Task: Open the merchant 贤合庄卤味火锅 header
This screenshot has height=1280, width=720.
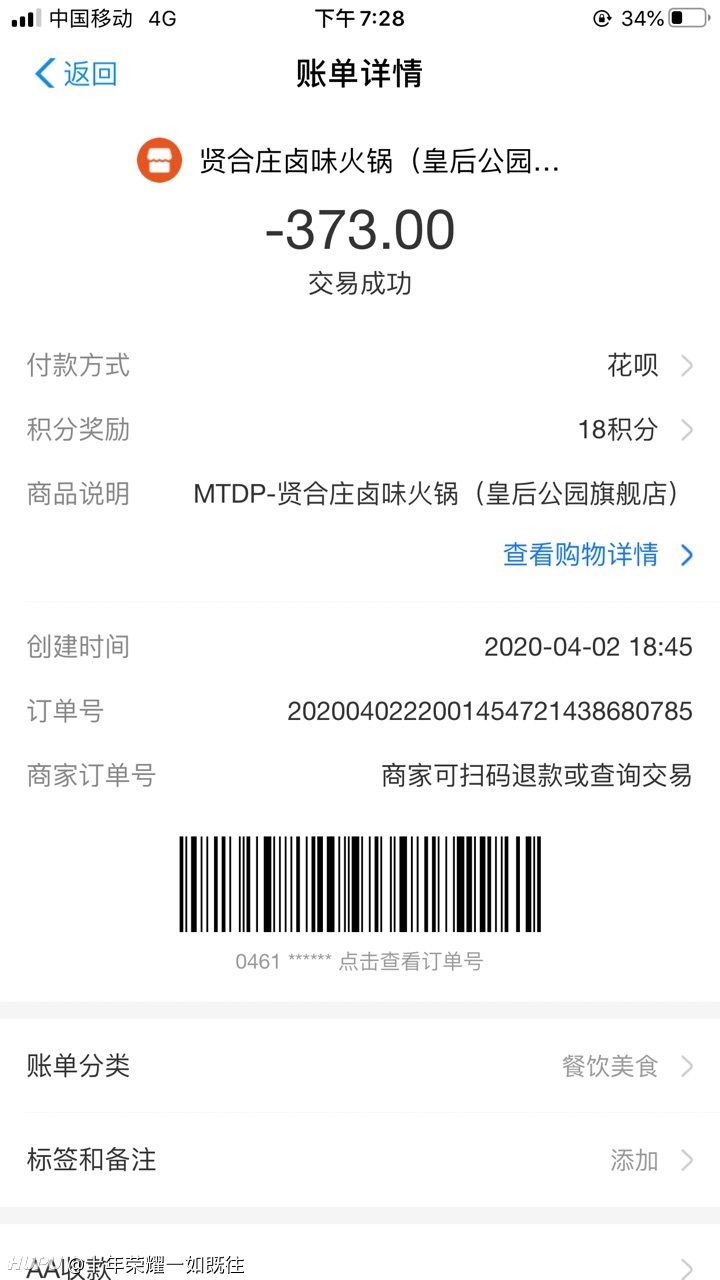Action: (348, 160)
